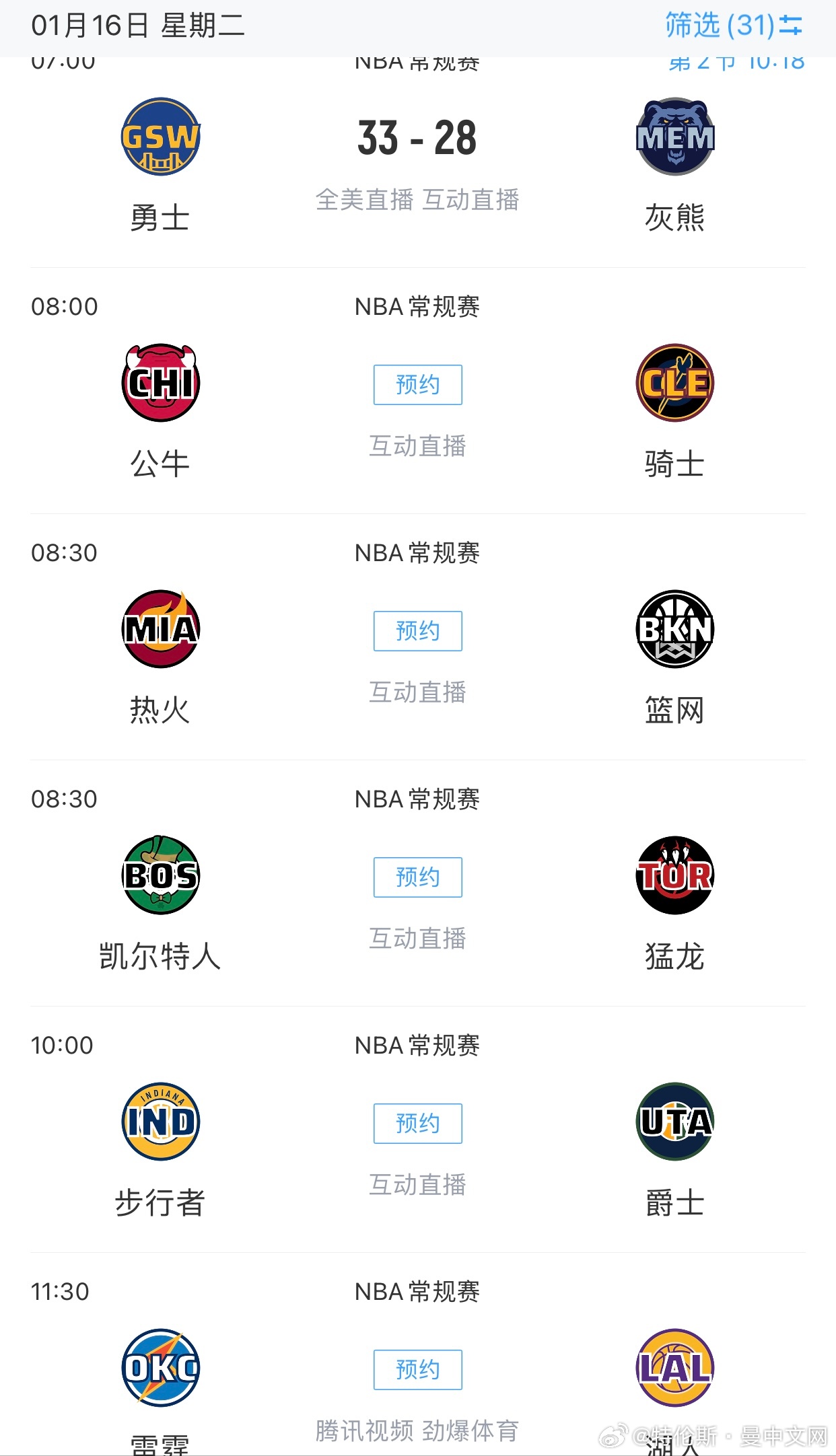Tap 预约 for 热火 vs 篮网

[x=418, y=631]
